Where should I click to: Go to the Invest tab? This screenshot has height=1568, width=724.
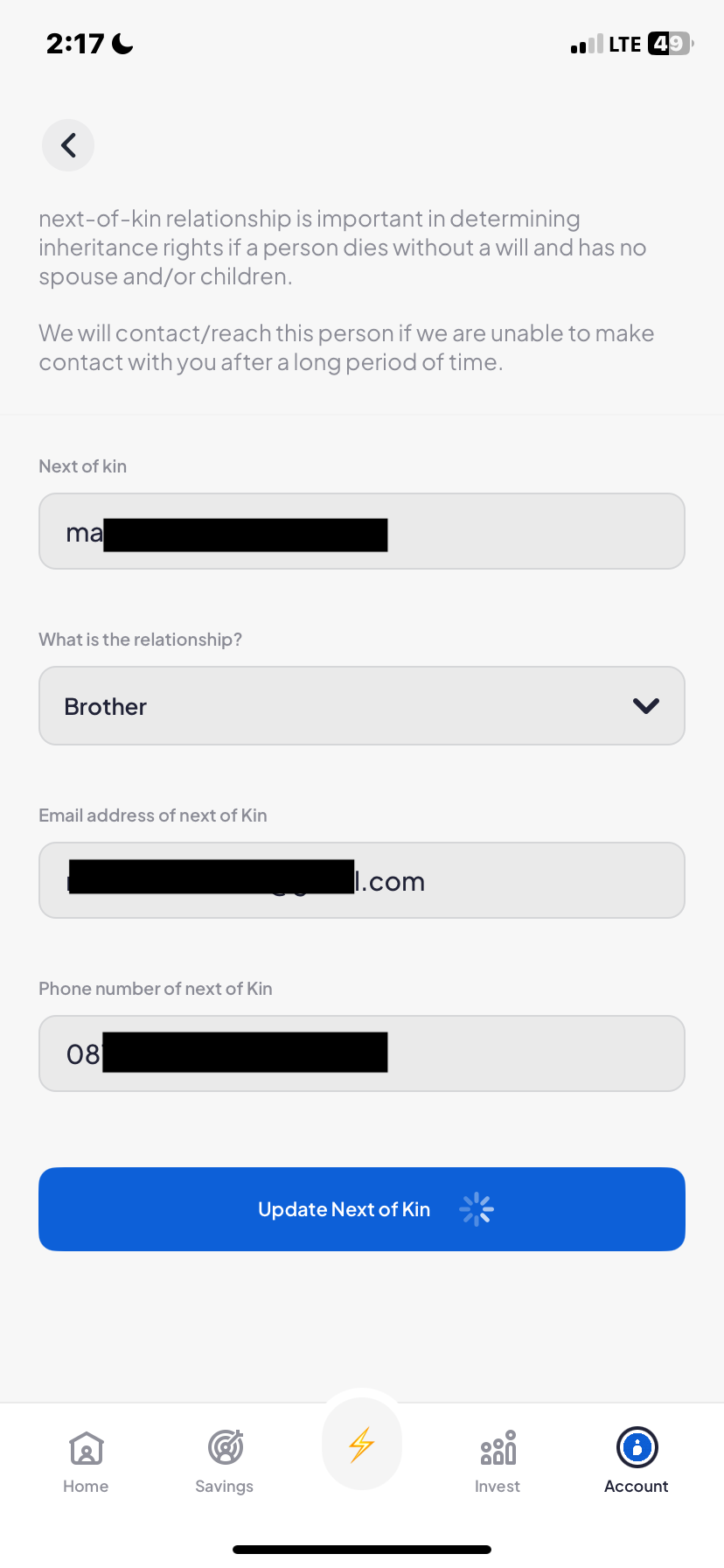[498, 1461]
